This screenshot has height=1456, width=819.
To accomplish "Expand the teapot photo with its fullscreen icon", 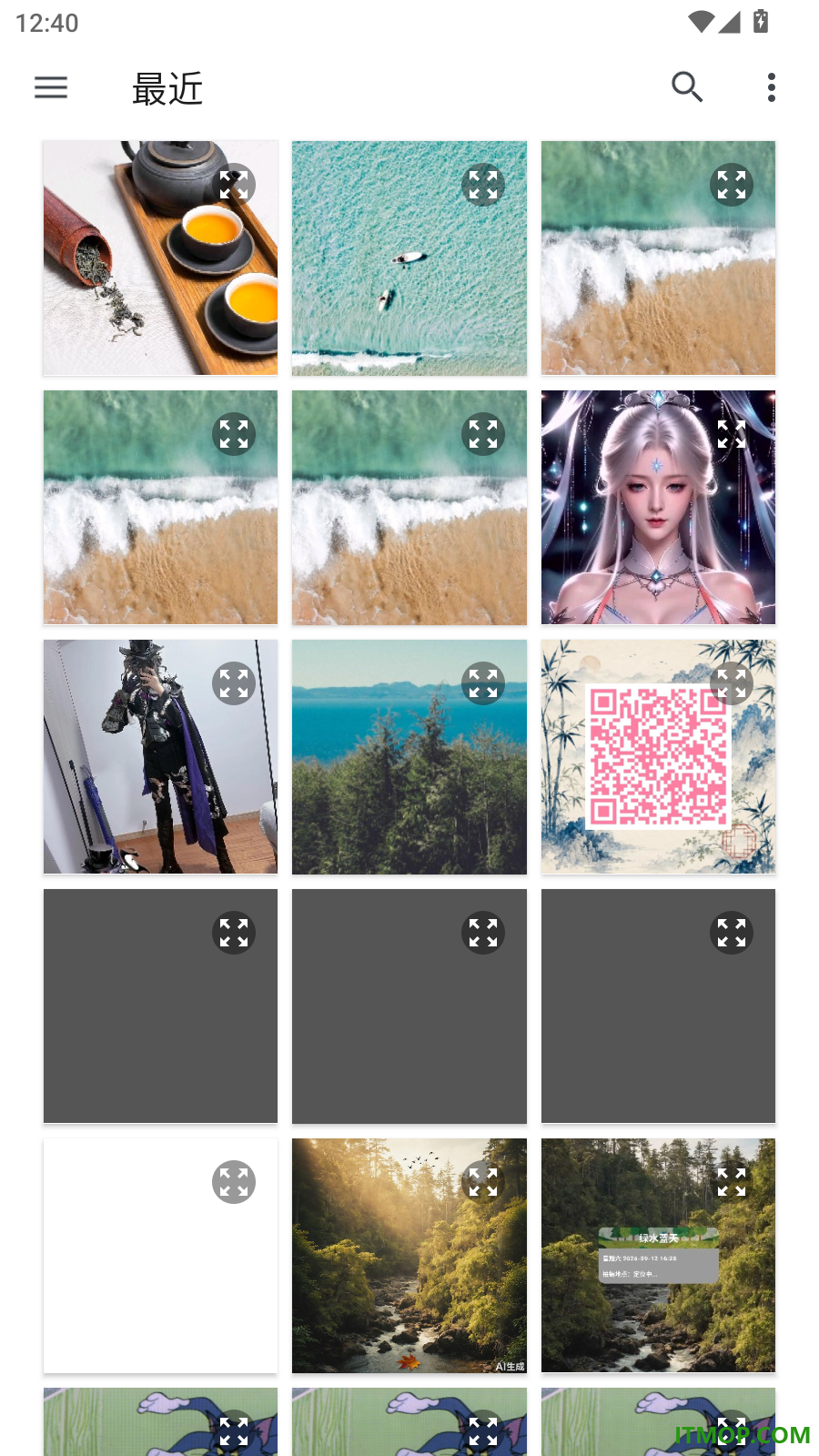I will pyautogui.click(x=234, y=185).
